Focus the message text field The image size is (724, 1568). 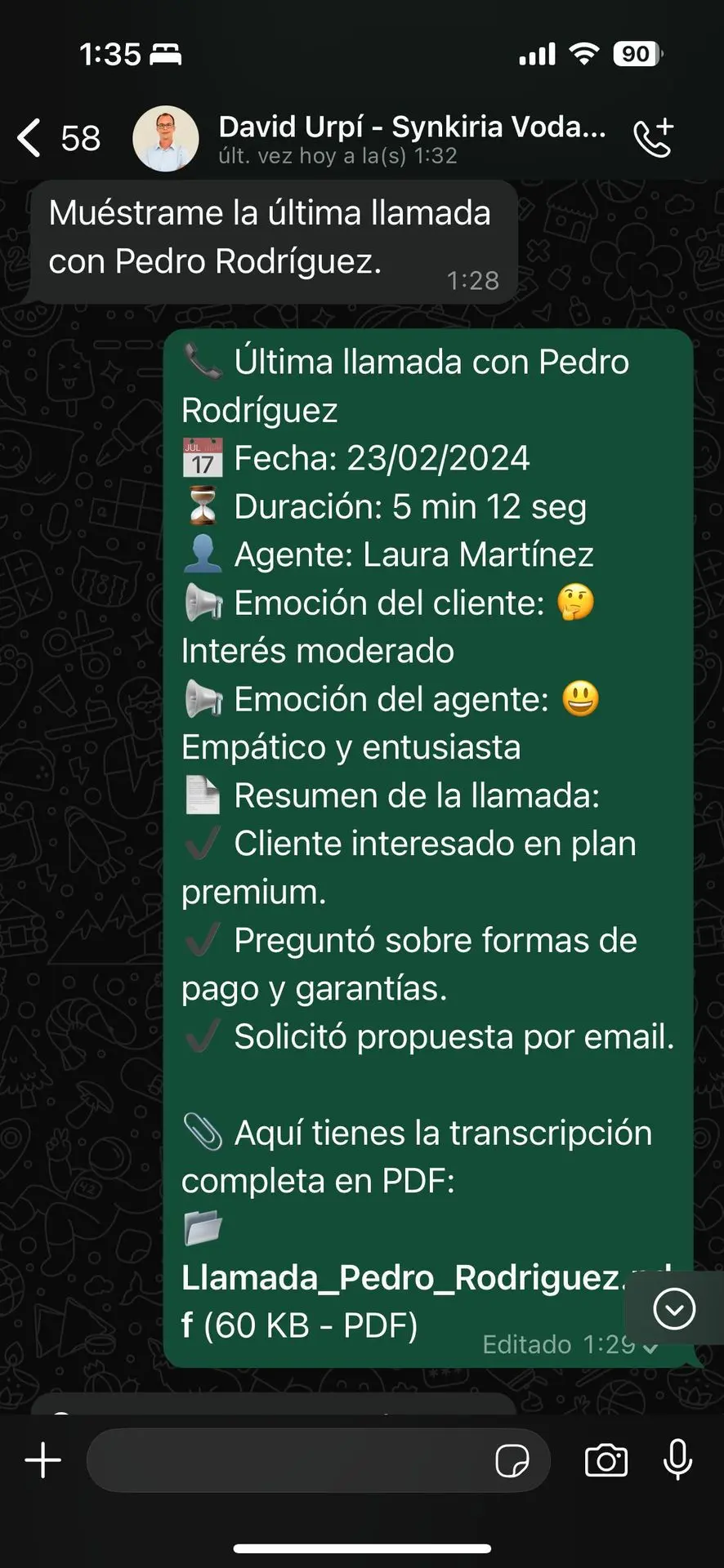coord(286,1460)
